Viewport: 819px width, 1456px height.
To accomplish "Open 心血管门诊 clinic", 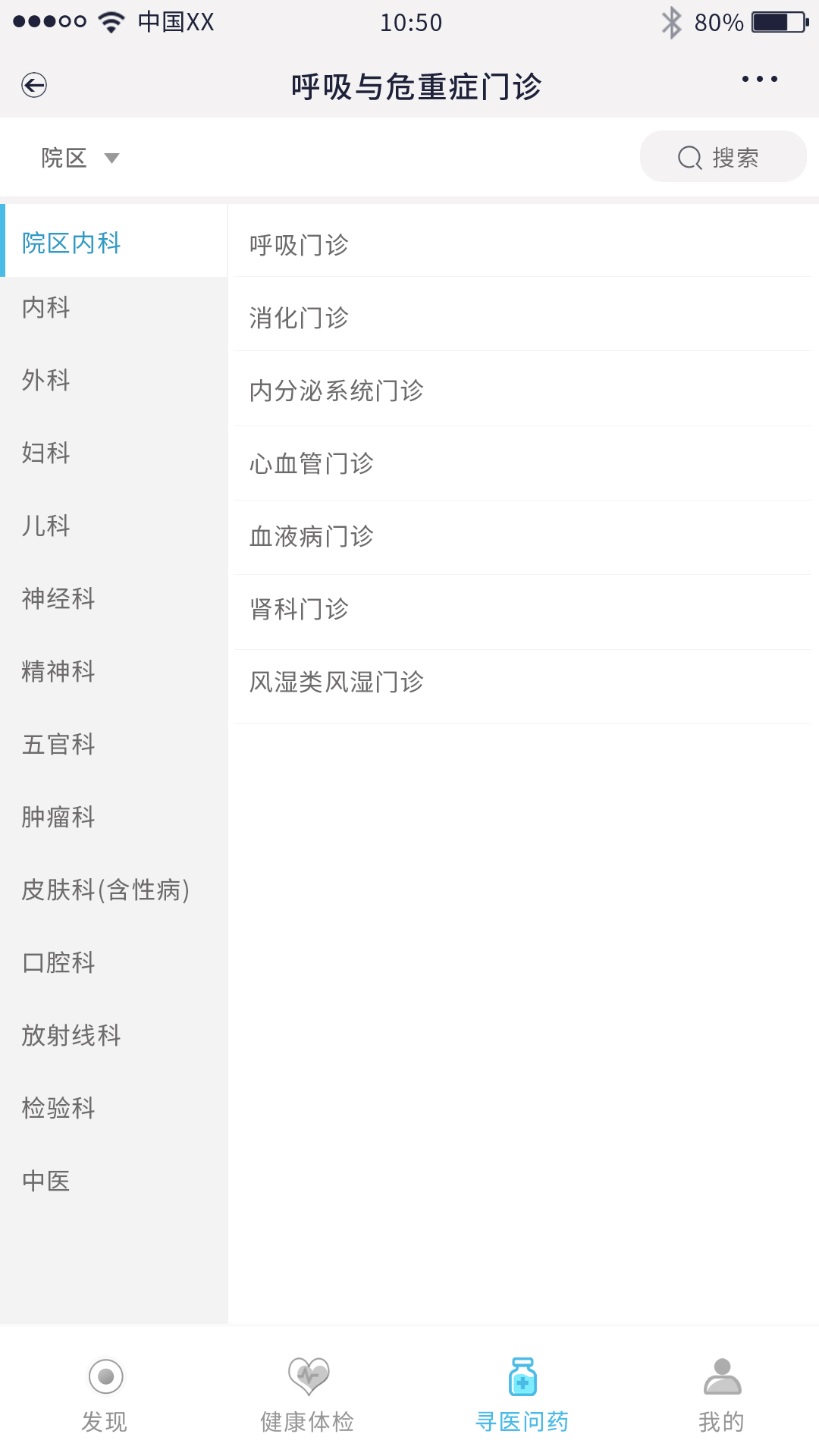I will (312, 463).
